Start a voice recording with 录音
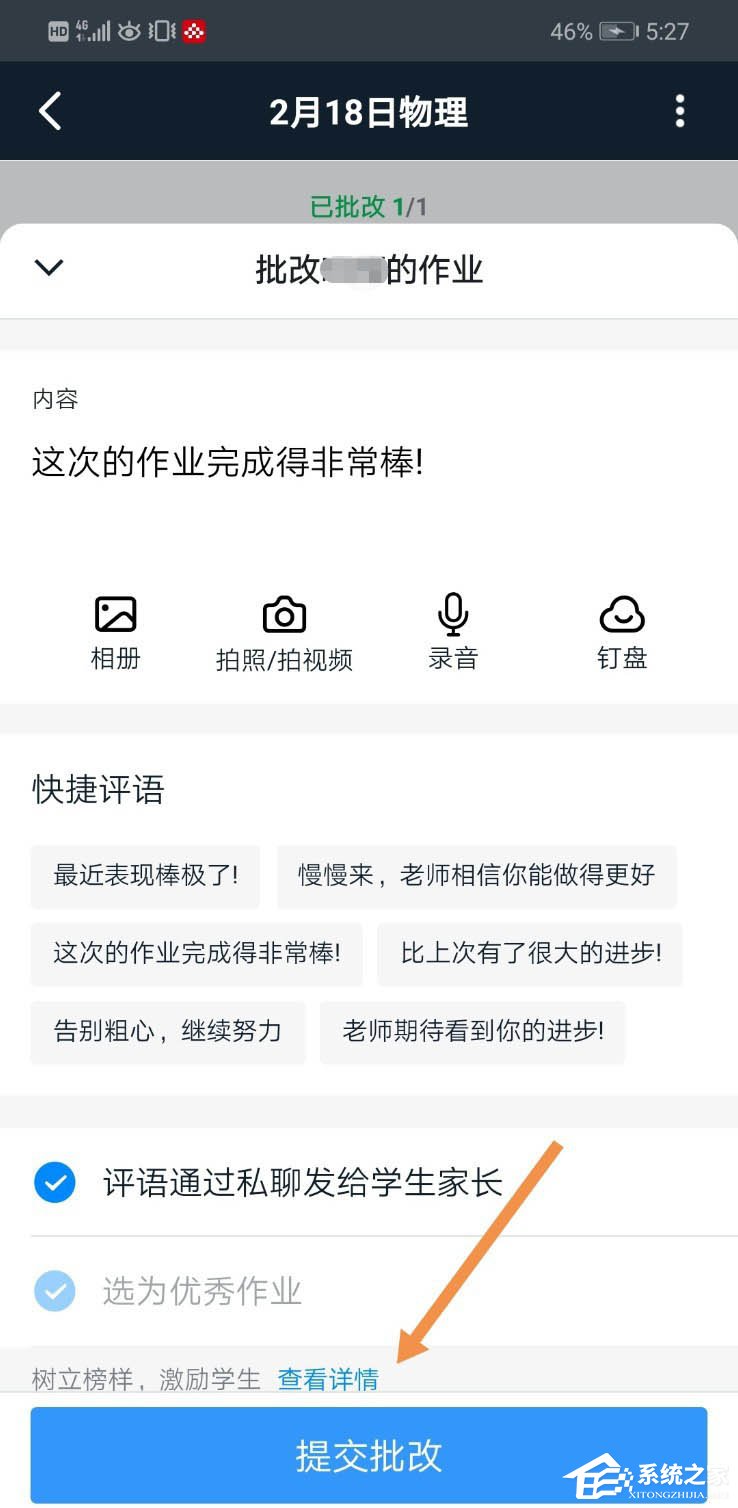This screenshot has width=738, height=1508. coord(452,629)
